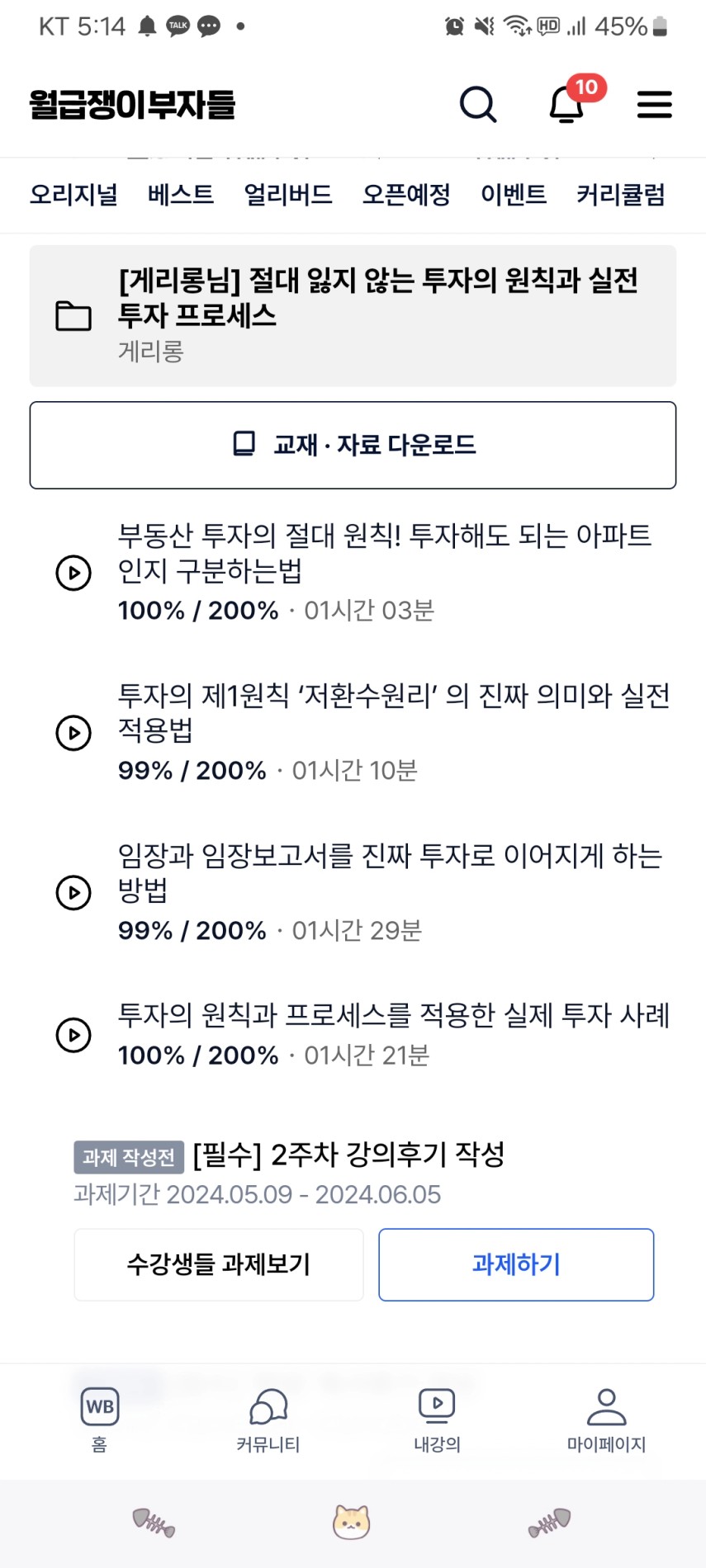Go to the 홈 tab
The width and height of the screenshot is (706, 1568).
[x=100, y=1419]
